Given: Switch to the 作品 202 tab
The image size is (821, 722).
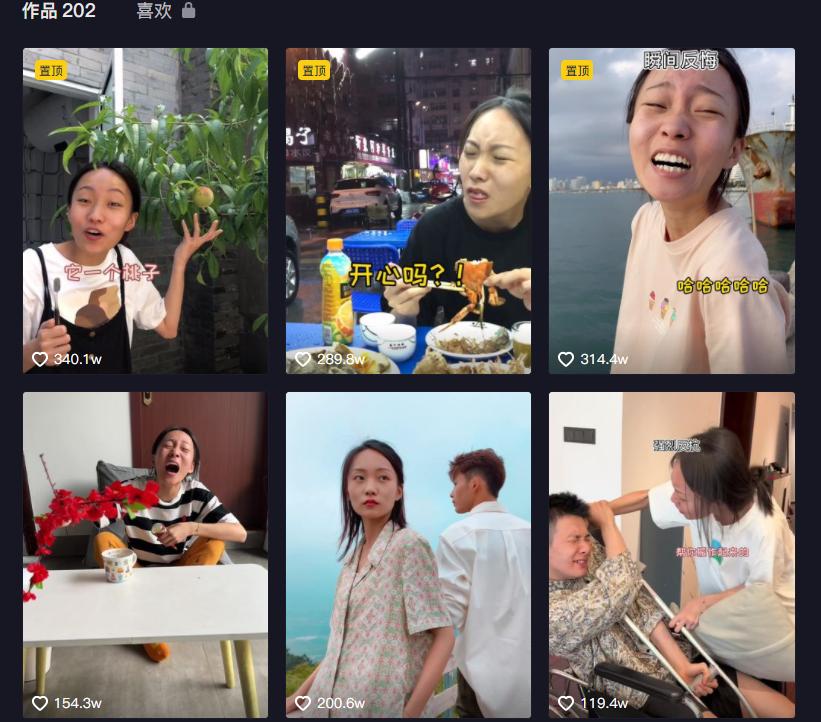Looking at the screenshot, I should 59,11.
